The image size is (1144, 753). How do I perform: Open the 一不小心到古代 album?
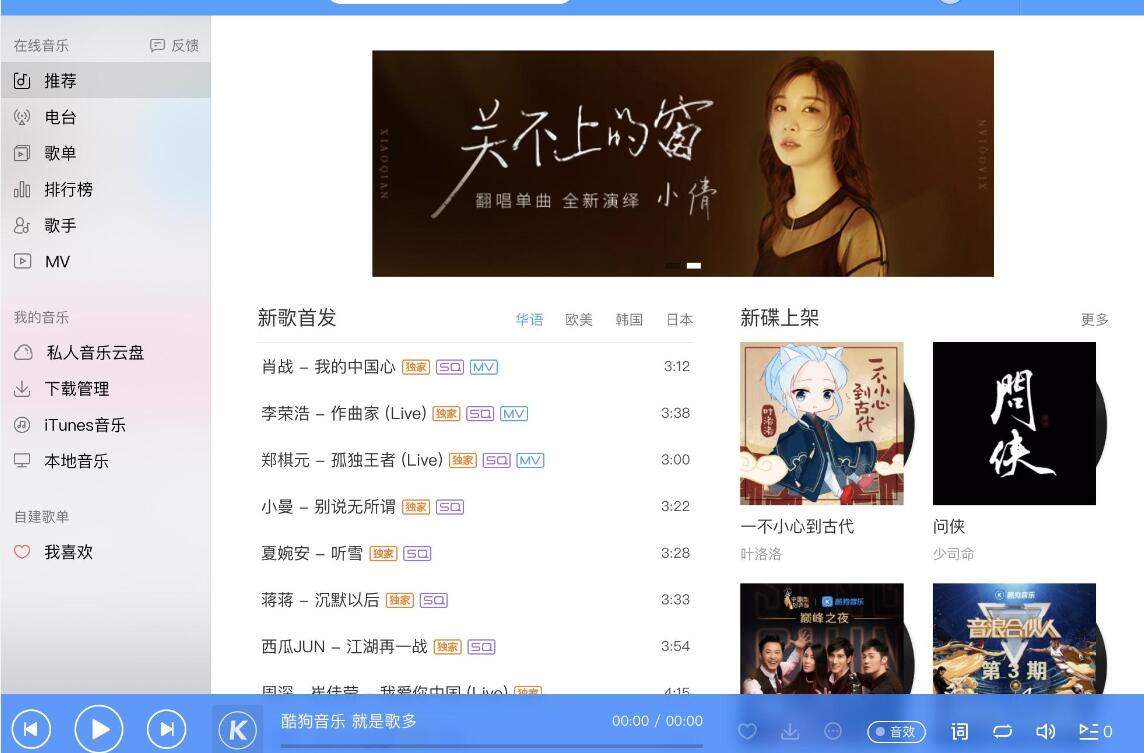coord(821,423)
